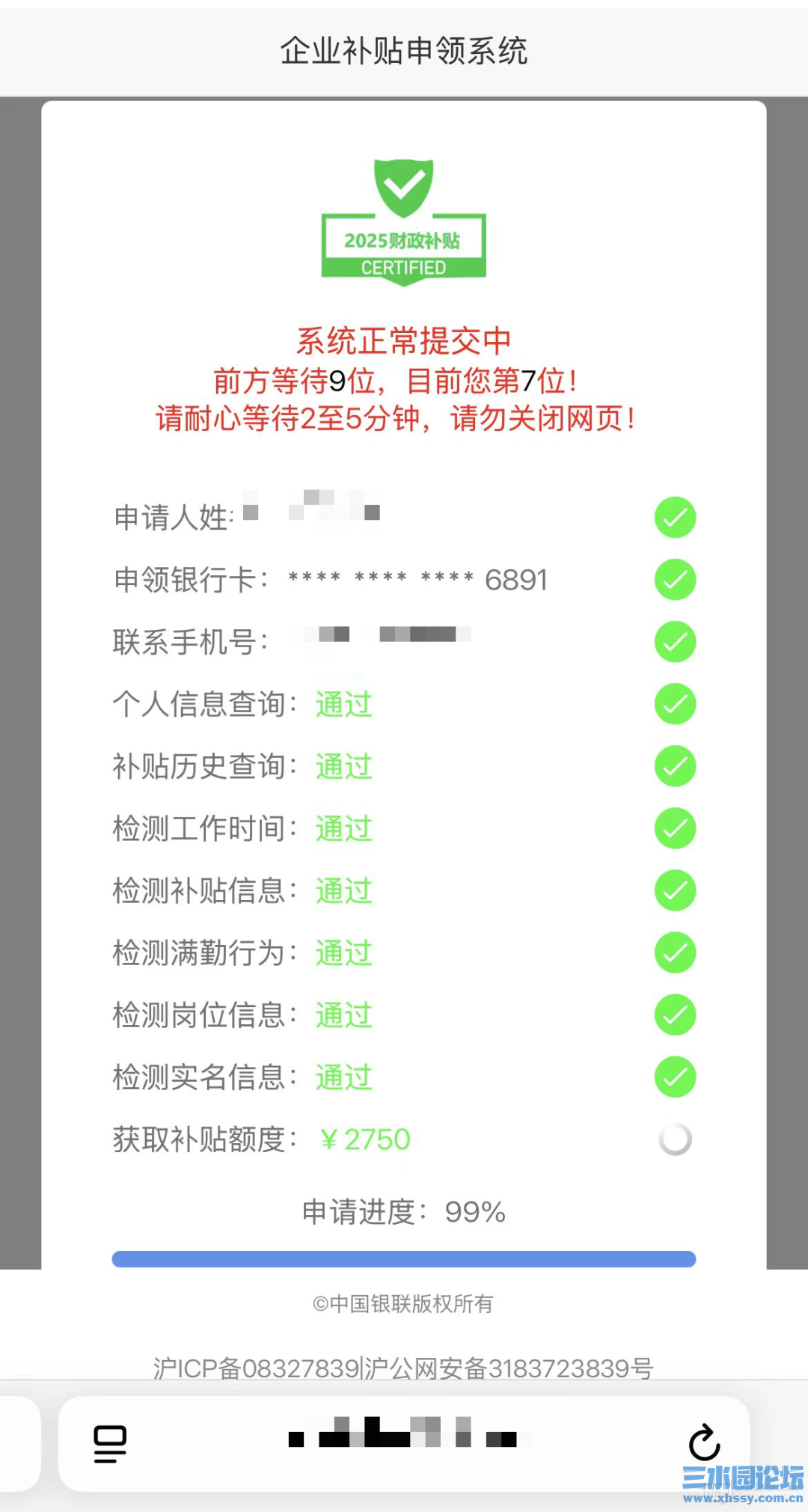Toggle the check circle for 补贴历史查询
Viewport: 808px width, 1512px height.
674,765
